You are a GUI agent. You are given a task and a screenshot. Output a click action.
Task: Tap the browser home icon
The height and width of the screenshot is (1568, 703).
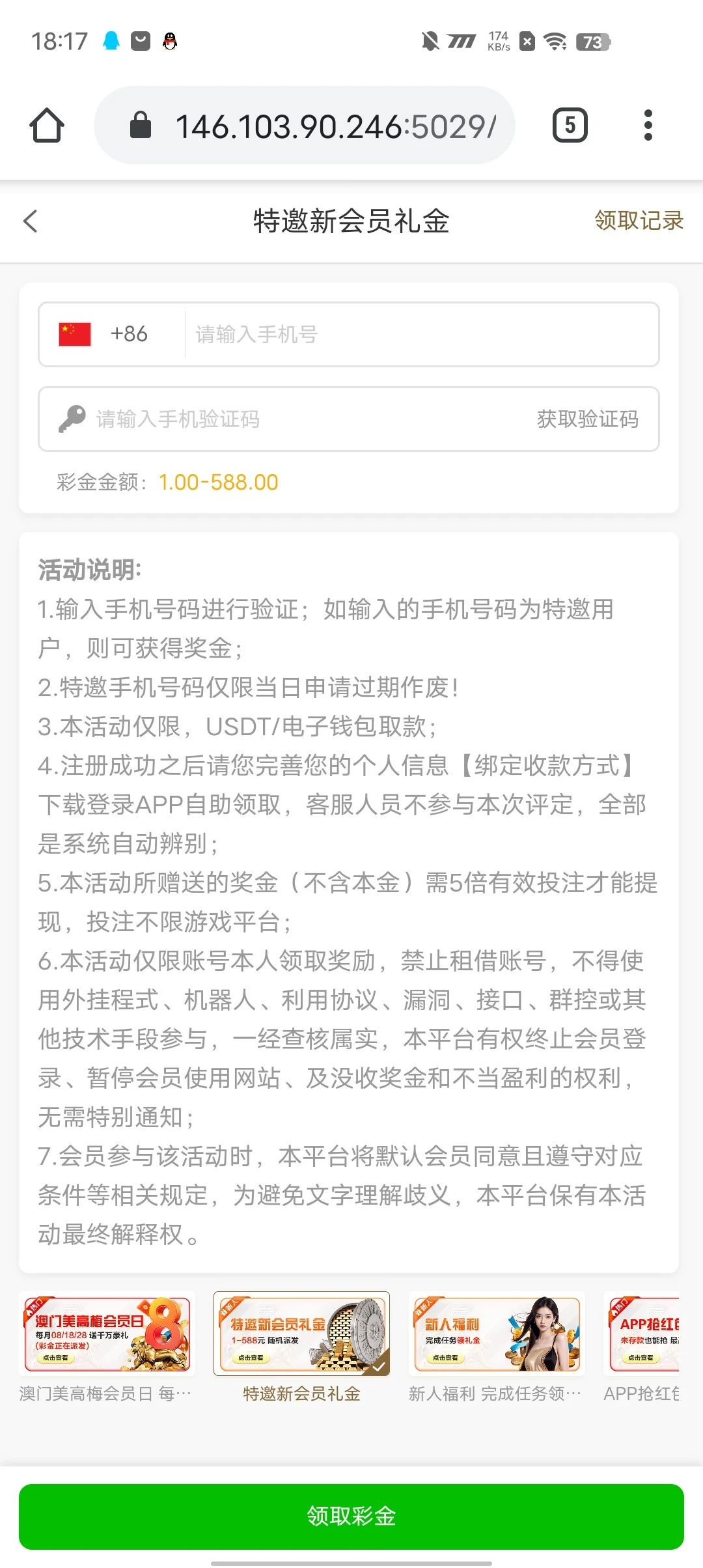47,125
